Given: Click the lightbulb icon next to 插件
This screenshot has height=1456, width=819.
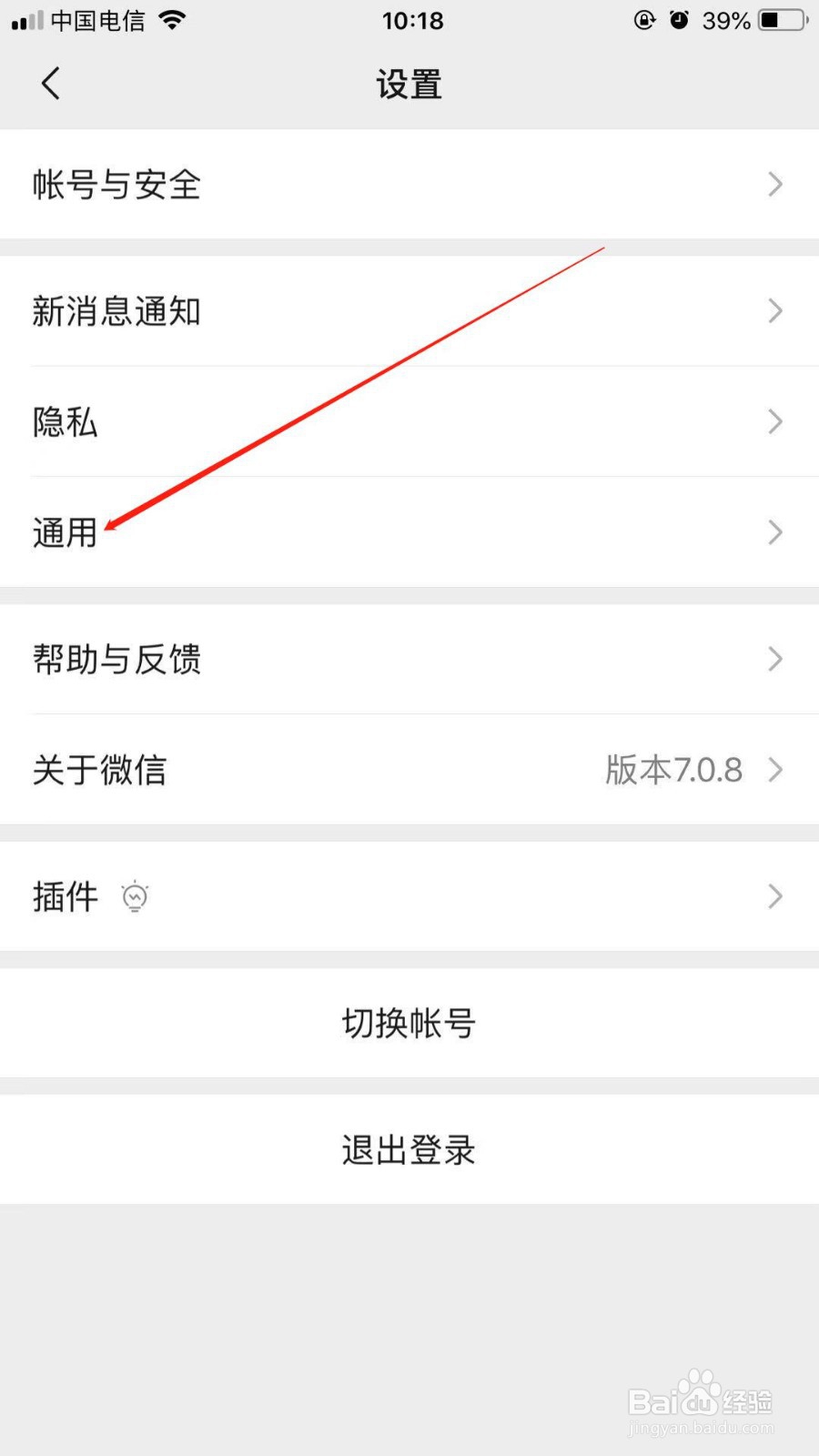Looking at the screenshot, I should [x=134, y=896].
